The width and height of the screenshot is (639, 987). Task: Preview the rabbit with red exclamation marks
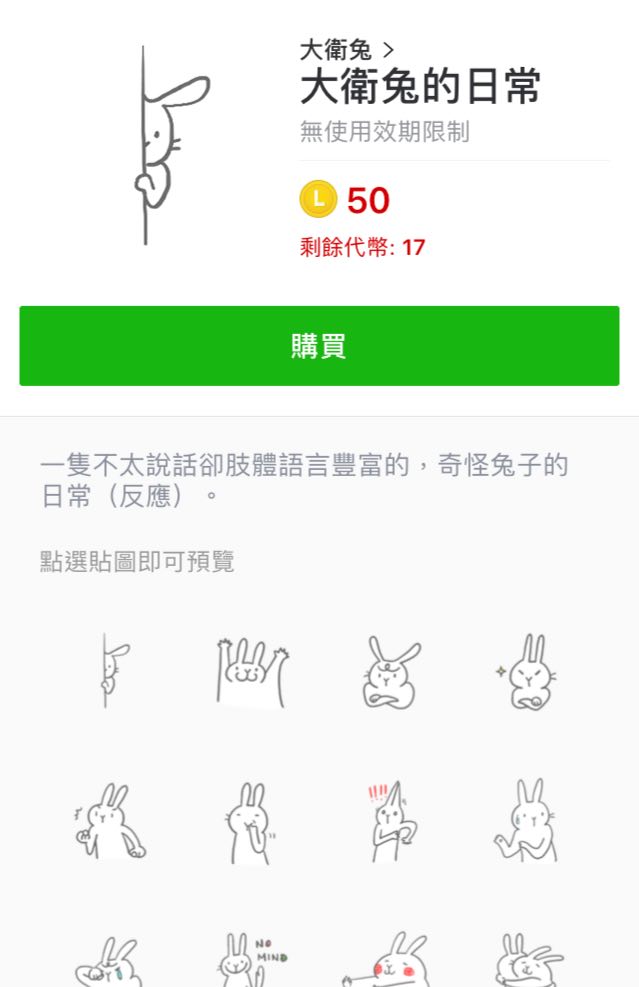pyautogui.click(x=390, y=822)
